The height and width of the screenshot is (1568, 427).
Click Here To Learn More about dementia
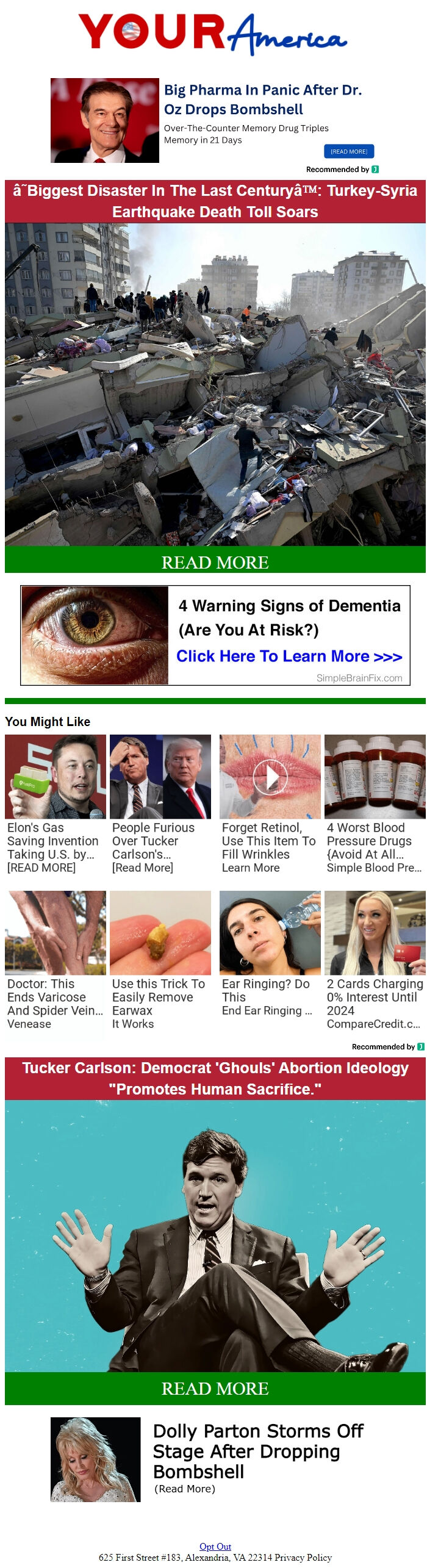pos(289,656)
